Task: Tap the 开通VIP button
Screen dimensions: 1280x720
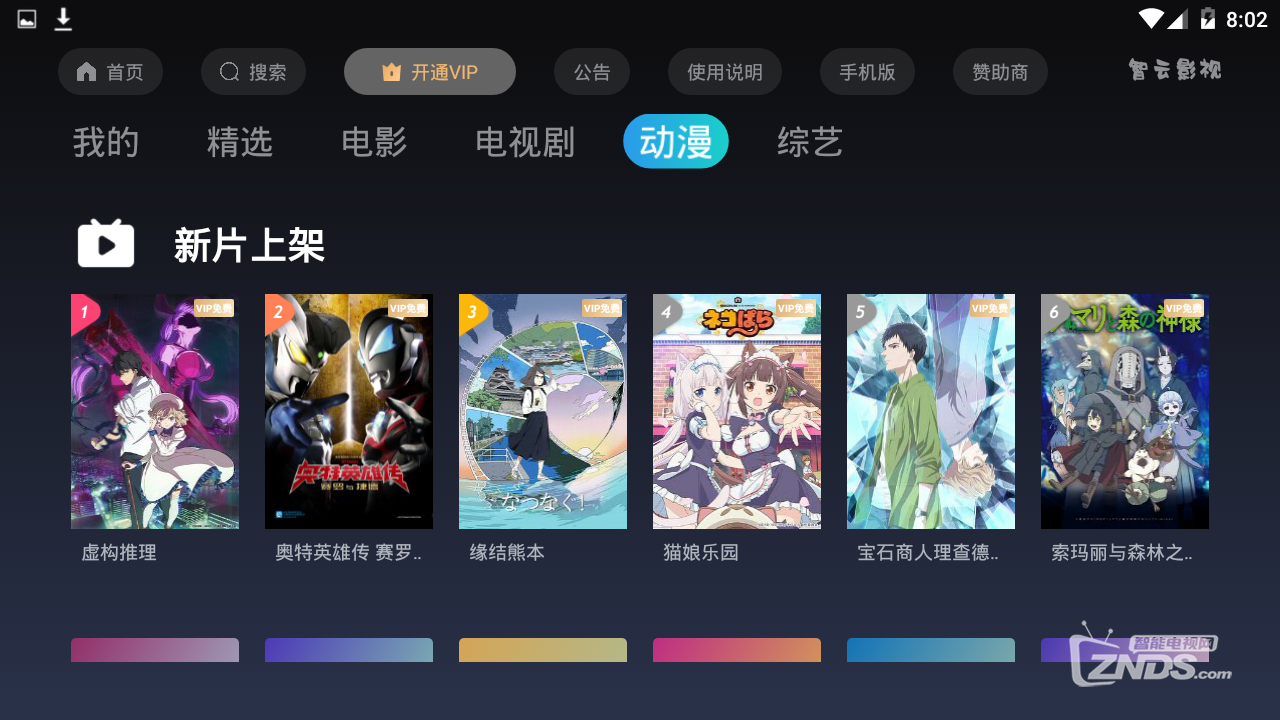Action: pos(430,72)
